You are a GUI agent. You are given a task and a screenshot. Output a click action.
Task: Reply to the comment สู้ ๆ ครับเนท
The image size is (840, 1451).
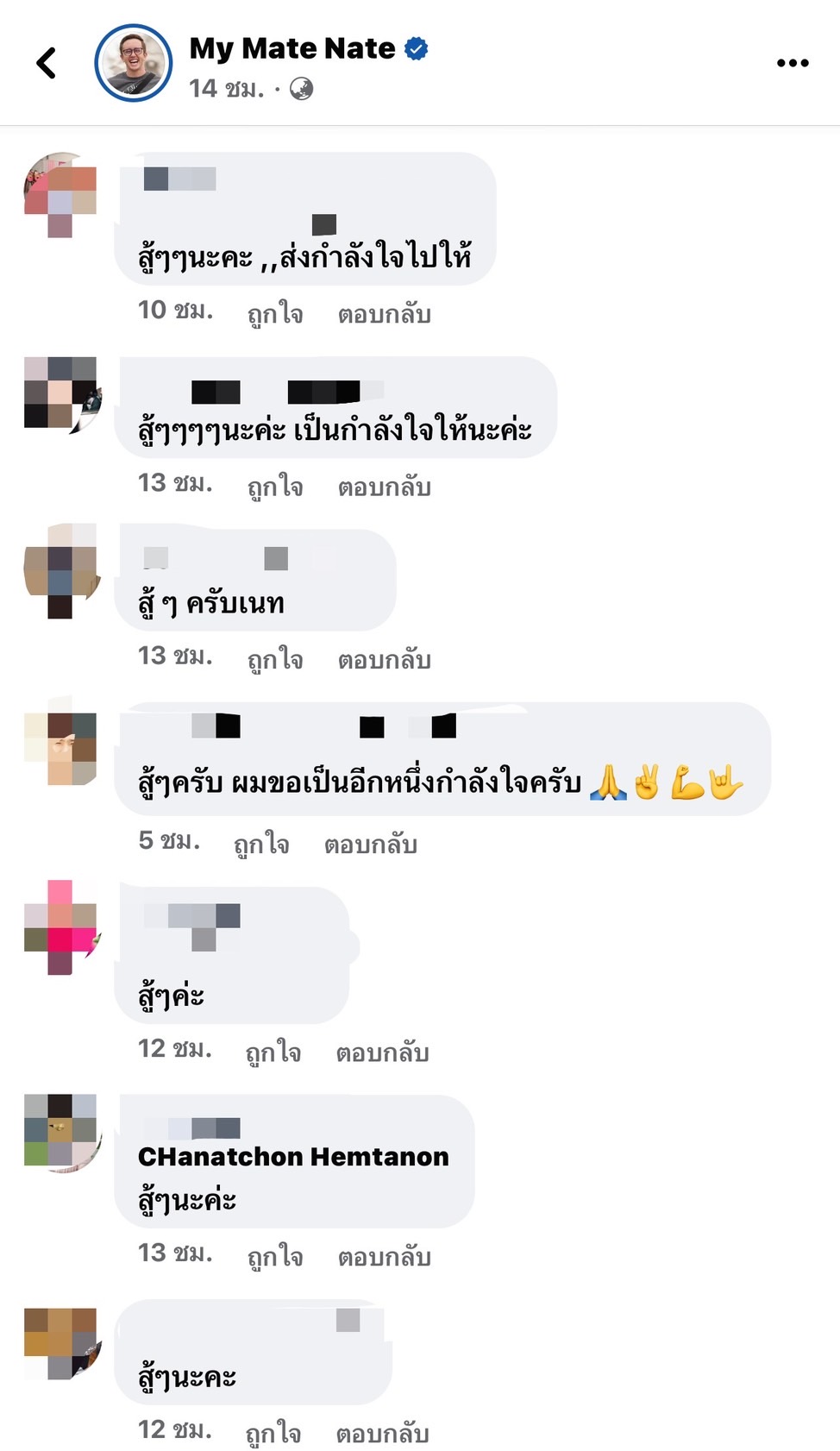pyautogui.click(x=384, y=659)
